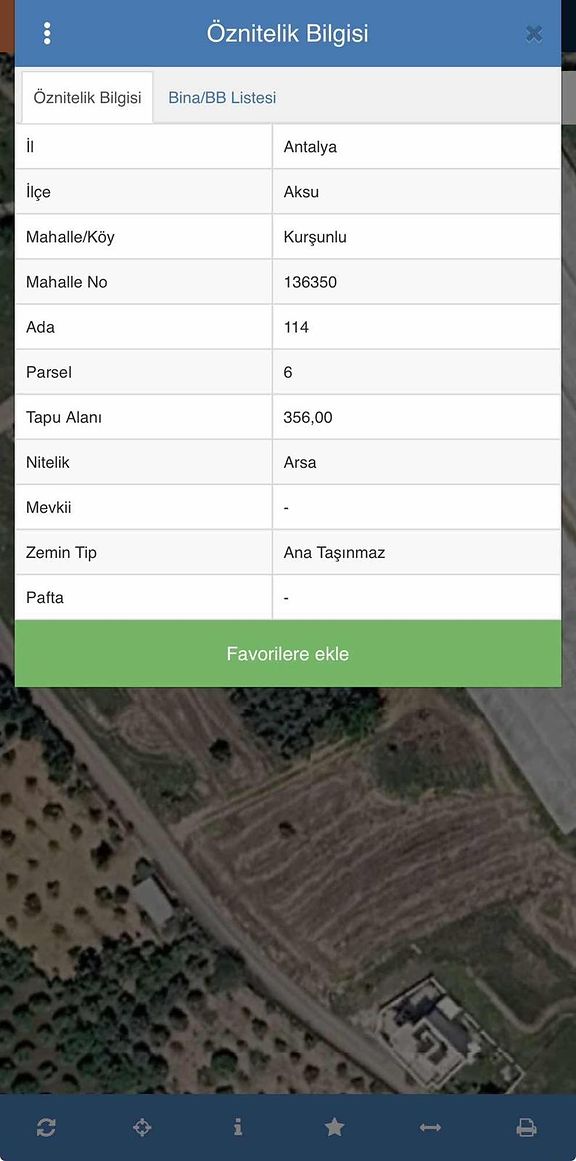Close the Öznitelik Bilgisi dialog
Image resolution: width=576 pixels, height=1161 pixels.
pos(534,33)
